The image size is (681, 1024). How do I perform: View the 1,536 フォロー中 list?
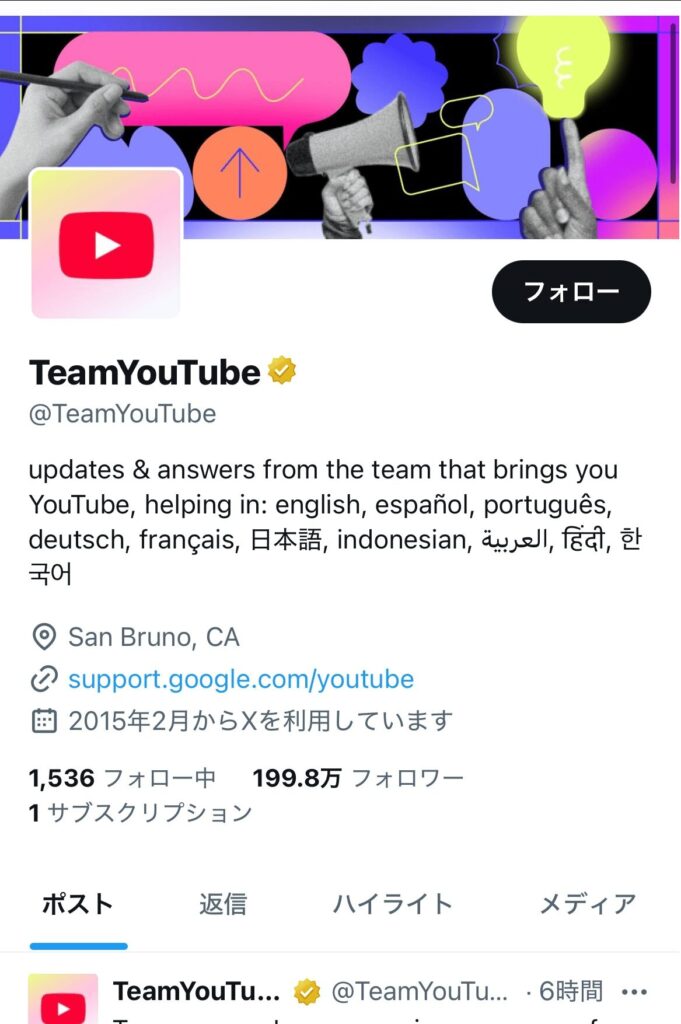[x=122, y=778]
